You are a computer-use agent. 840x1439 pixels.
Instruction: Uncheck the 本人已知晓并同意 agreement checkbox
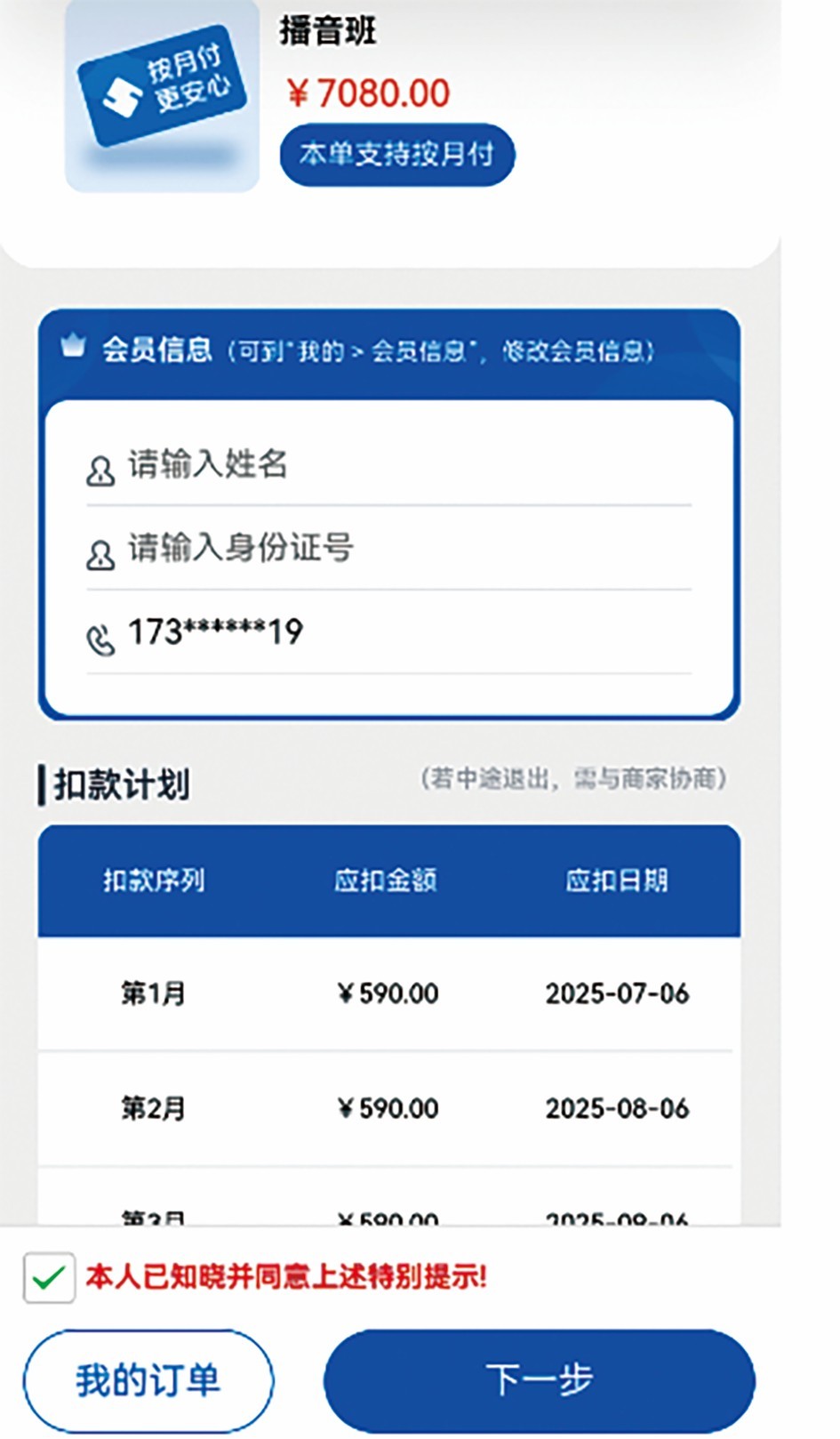[49, 1278]
